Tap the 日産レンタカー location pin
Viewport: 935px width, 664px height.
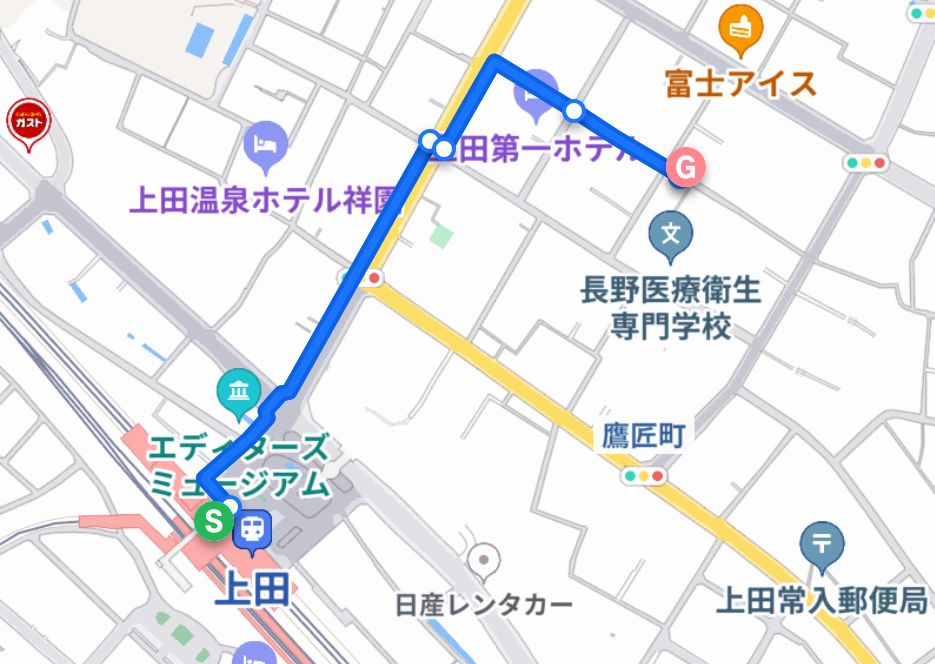[x=484, y=560]
